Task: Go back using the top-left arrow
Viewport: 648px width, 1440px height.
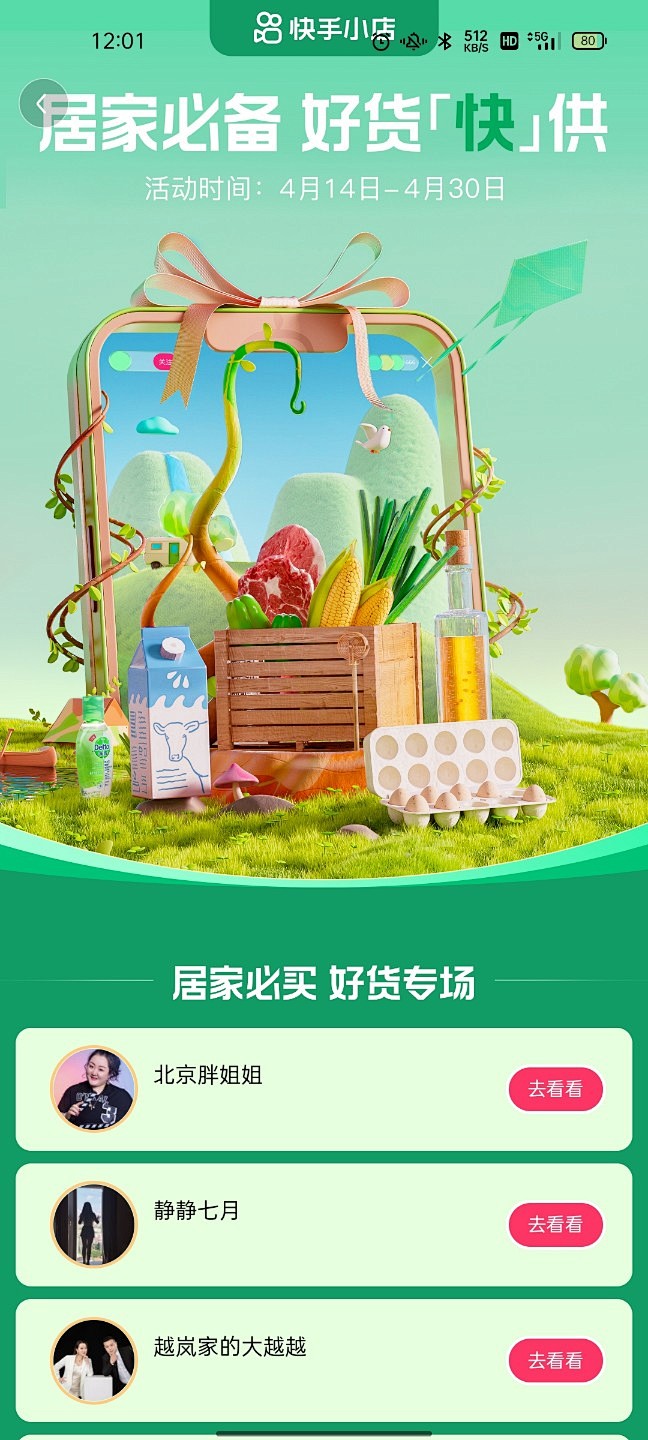Action: [42, 103]
